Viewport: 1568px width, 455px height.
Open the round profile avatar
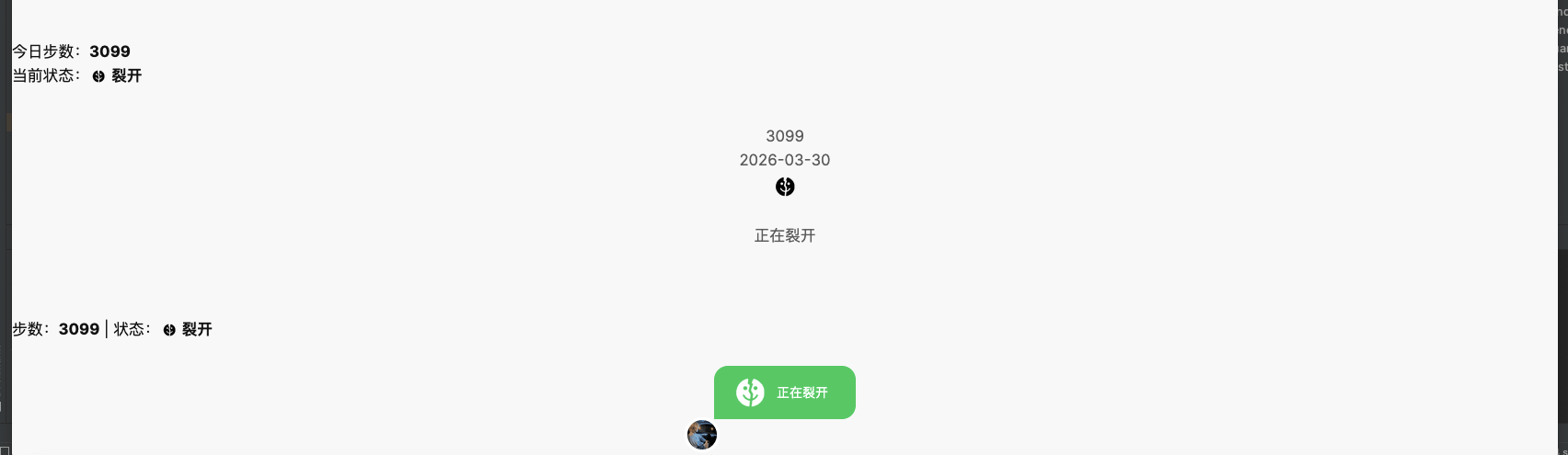point(702,435)
